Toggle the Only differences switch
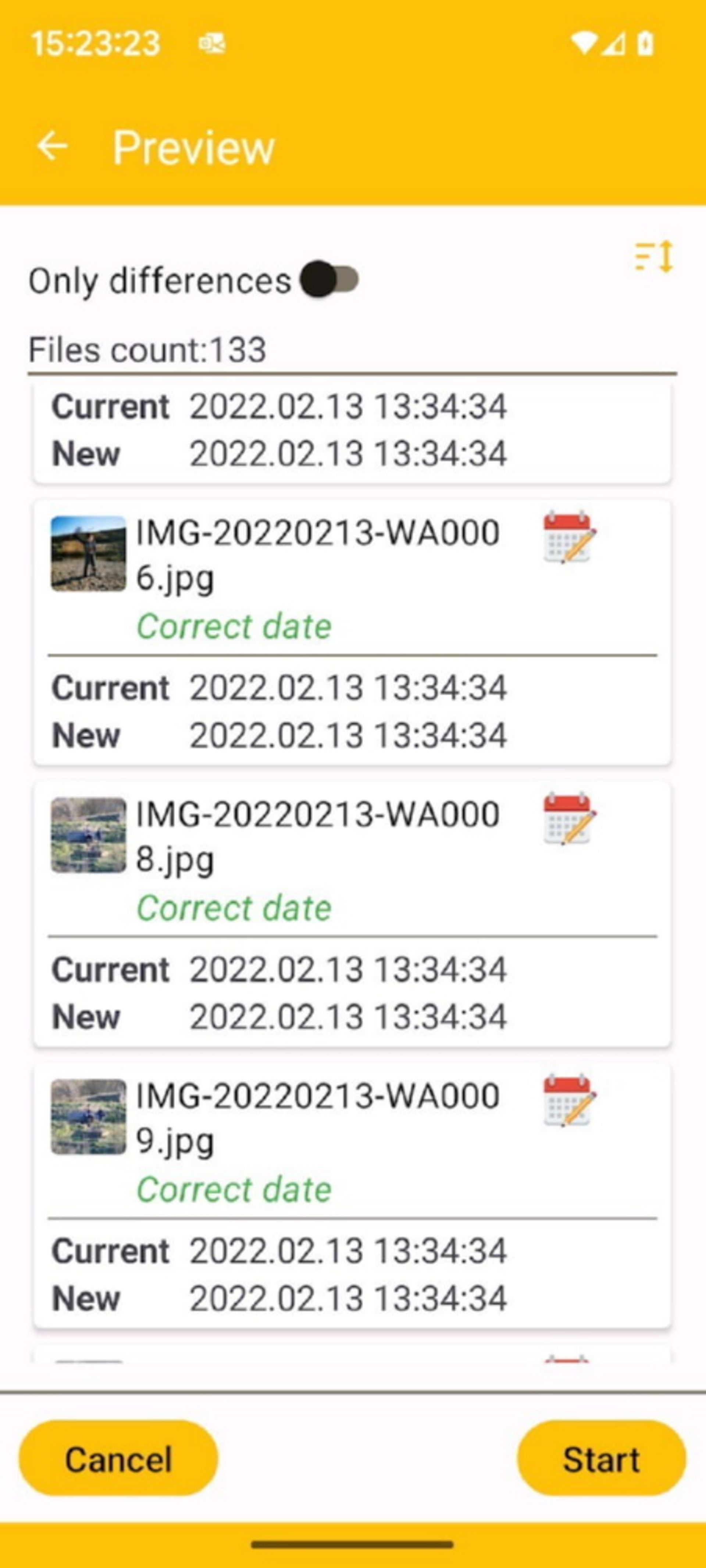 [x=329, y=279]
